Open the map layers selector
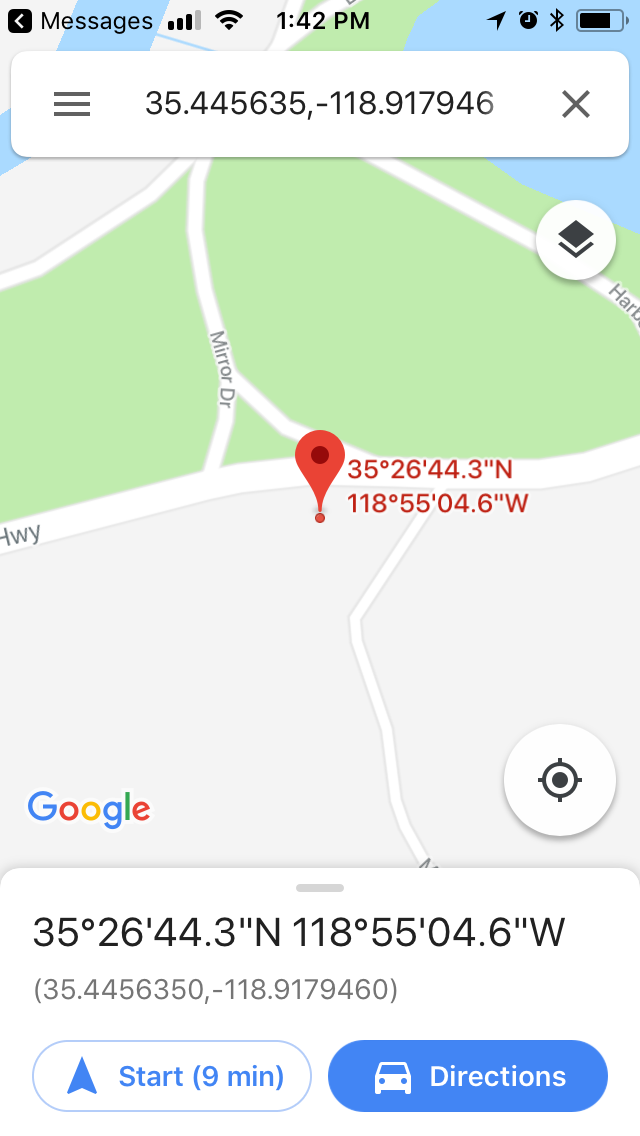640x1136 pixels. pyautogui.click(x=575, y=240)
